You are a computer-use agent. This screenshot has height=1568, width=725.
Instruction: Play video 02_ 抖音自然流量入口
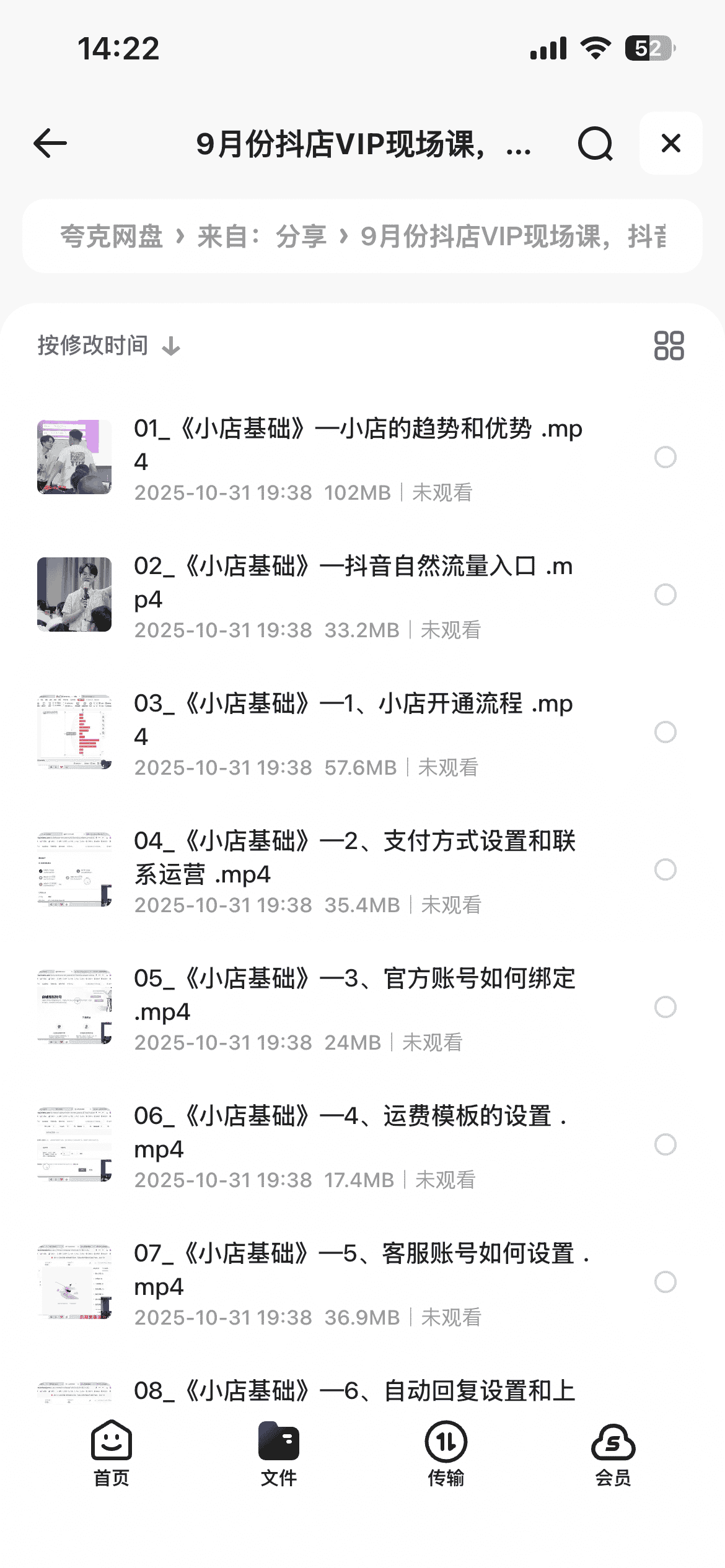click(x=353, y=582)
